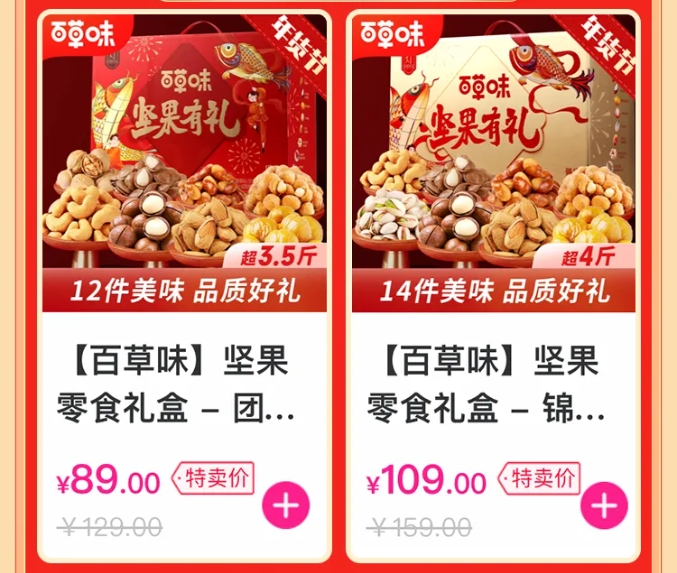Image resolution: width=677 pixels, height=573 pixels.
Task: Add the ¥89.00 nut gift box to cart
Action: tap(286, 505)
